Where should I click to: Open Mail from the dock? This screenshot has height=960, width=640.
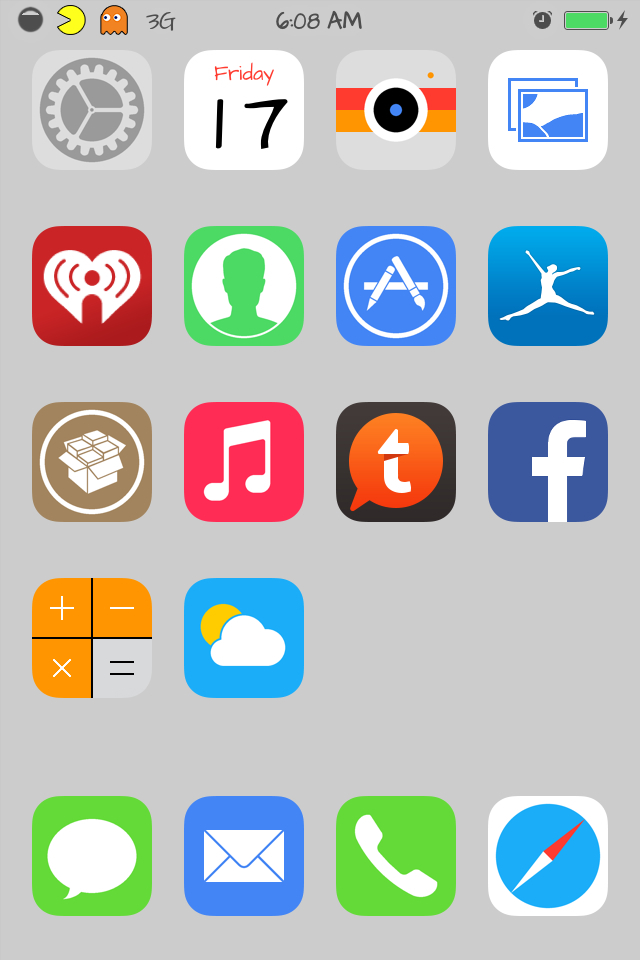pyautogui.click(x=244, y=856)
